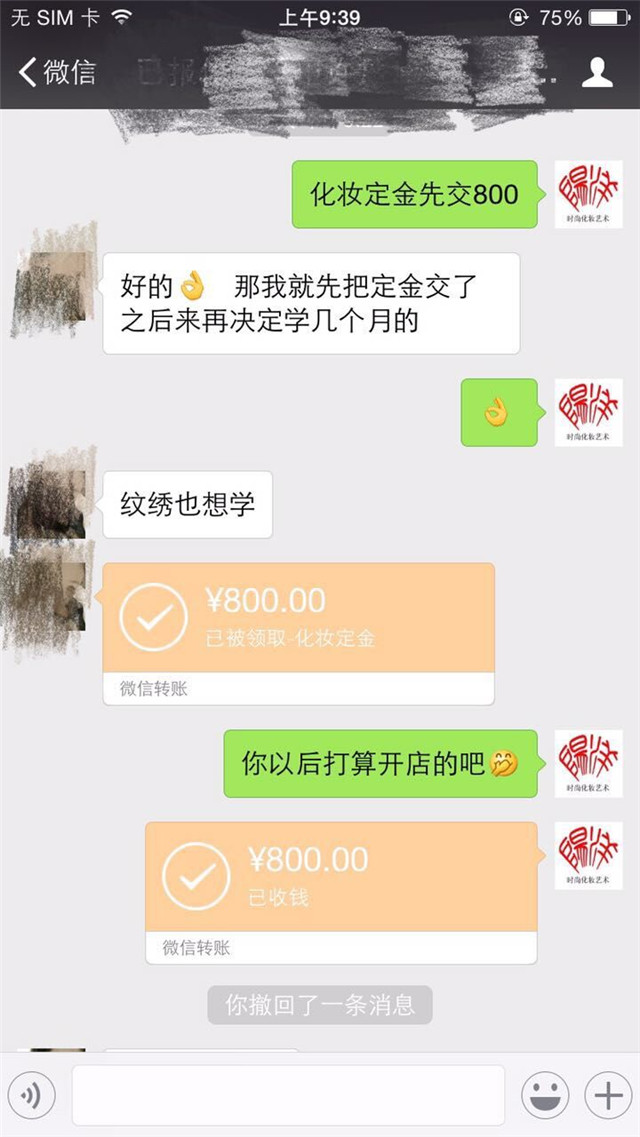The height and width of the screenshot is (1137, 640).
Task: Open the emoji sticker panel
Action: (x=545, y=1096)
